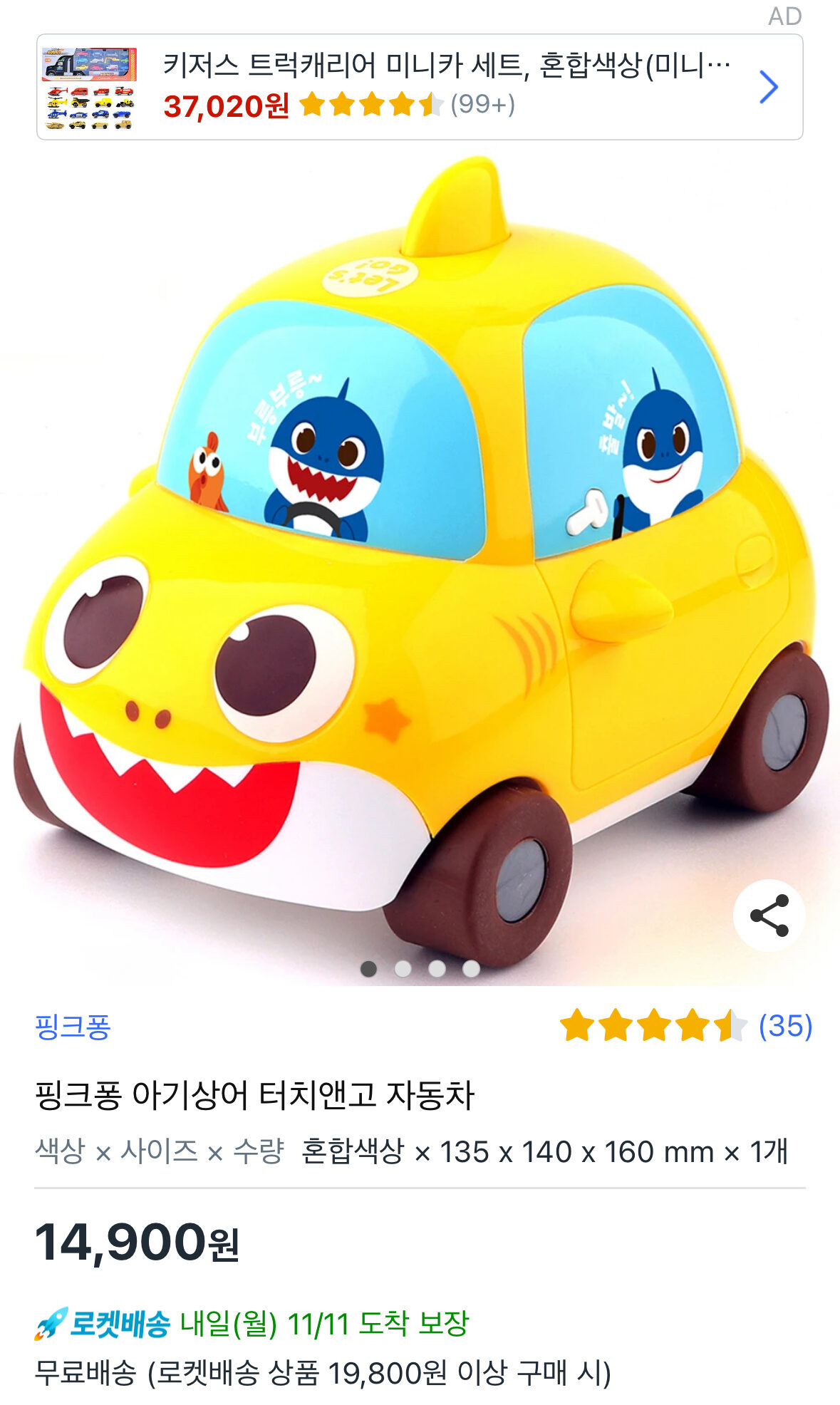This screenshot has height=1405, width=840.
Task: Share this product
Action: click(x=769, y=915)
